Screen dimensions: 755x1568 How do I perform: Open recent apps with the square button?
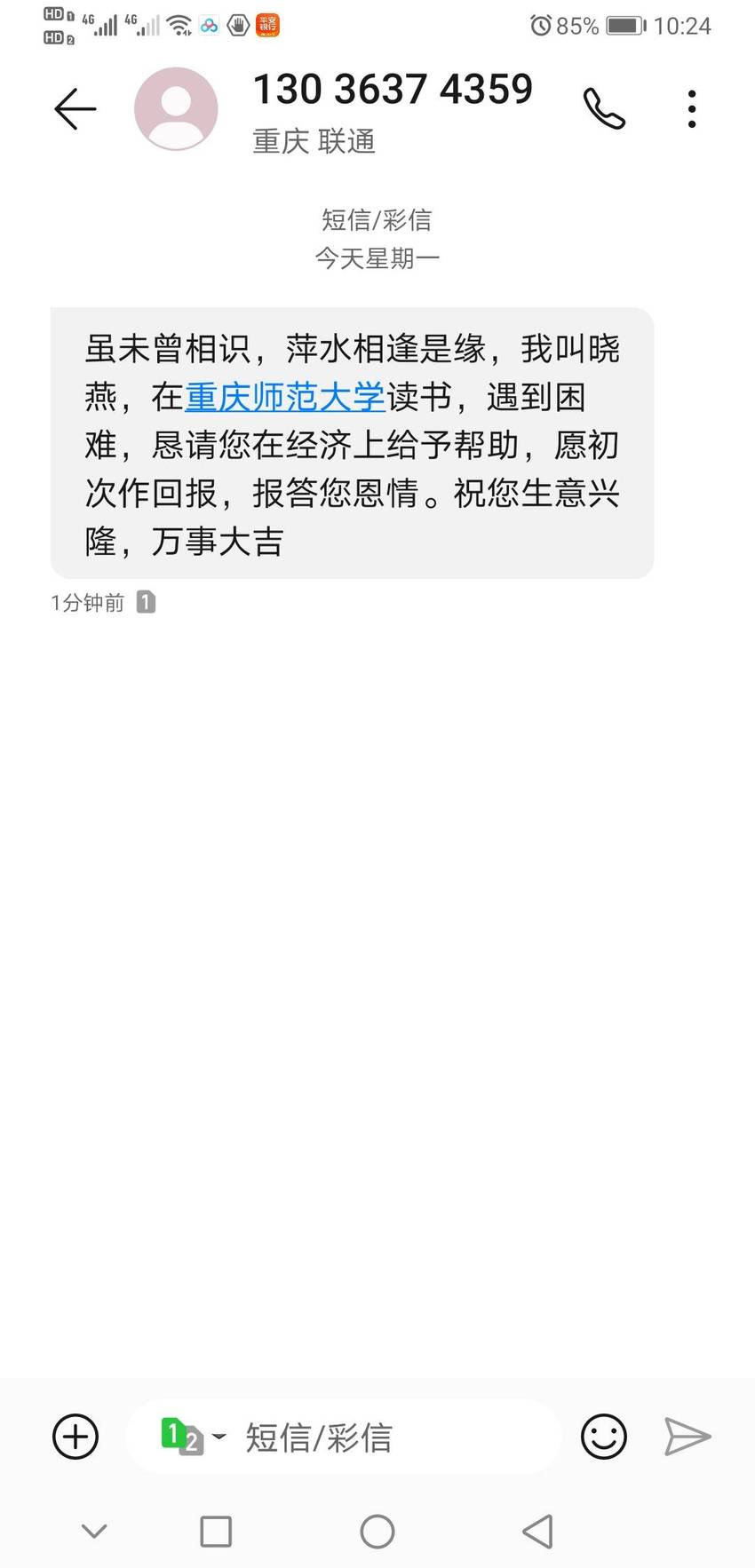(216, 1532)
